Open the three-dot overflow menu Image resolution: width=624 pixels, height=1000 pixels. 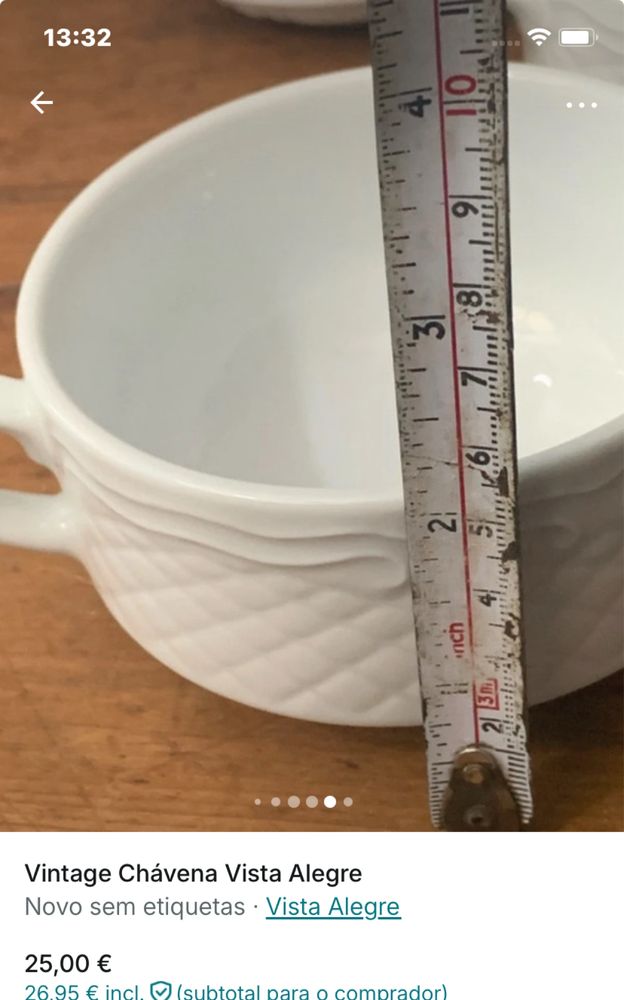pos(581,105)
